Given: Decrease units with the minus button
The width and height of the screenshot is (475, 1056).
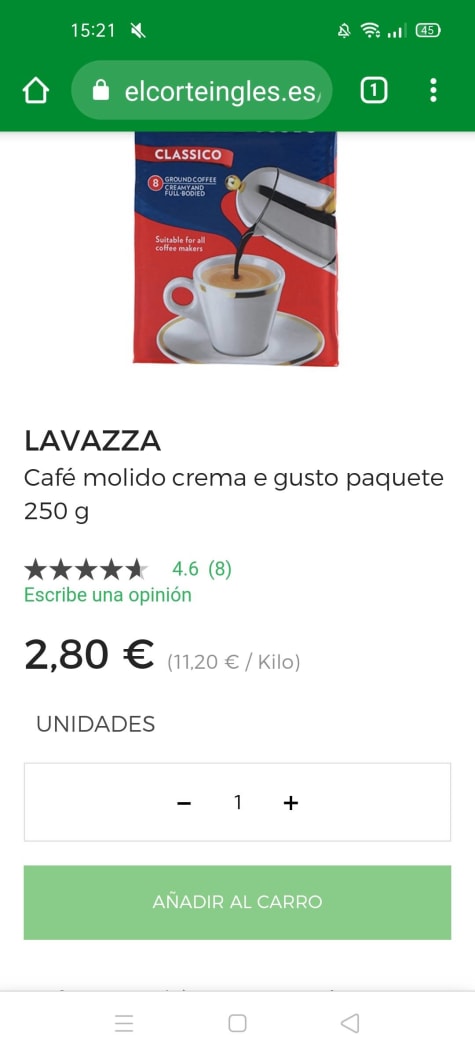Looking at the screenshot, I should [184, 803].
